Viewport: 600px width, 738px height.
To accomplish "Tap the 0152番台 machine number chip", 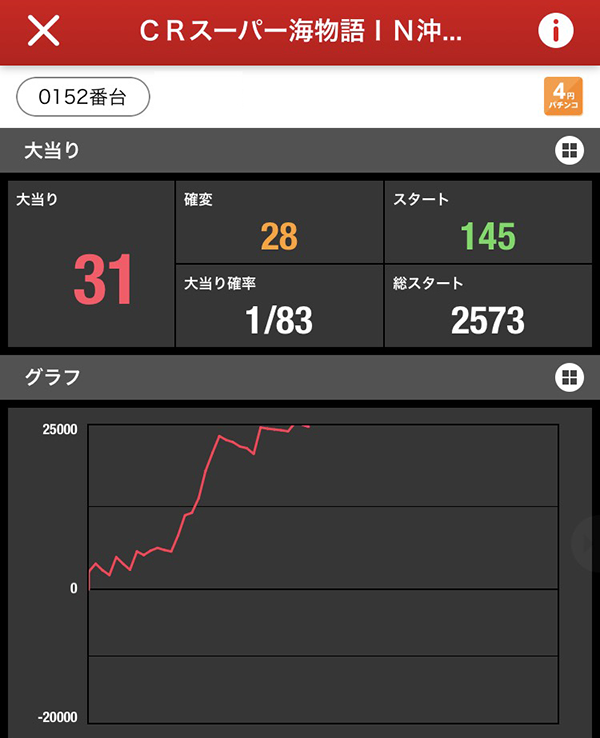I will pos(83,98).
